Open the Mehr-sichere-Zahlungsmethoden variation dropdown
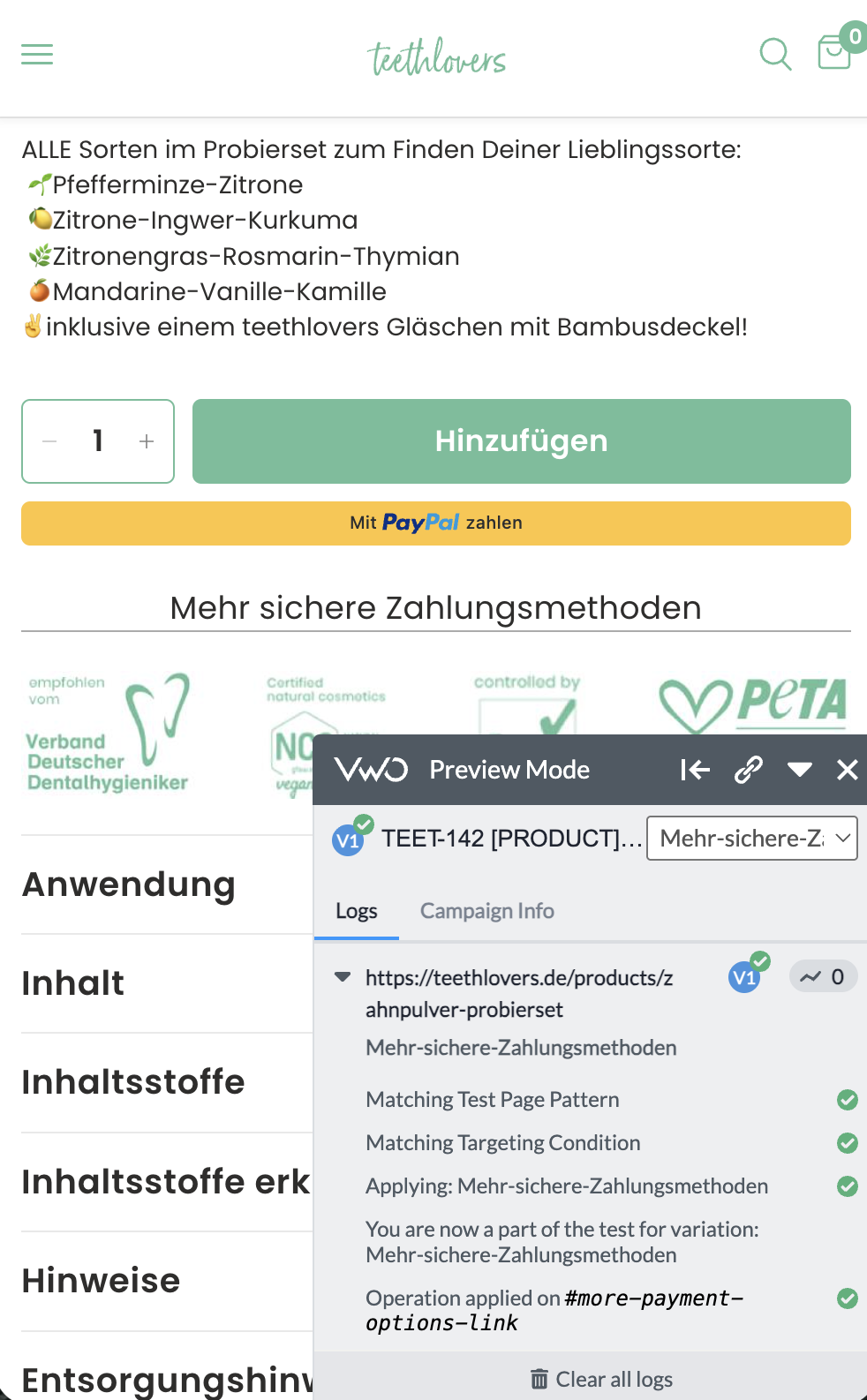867x1400 pixels. coord(752,838)
